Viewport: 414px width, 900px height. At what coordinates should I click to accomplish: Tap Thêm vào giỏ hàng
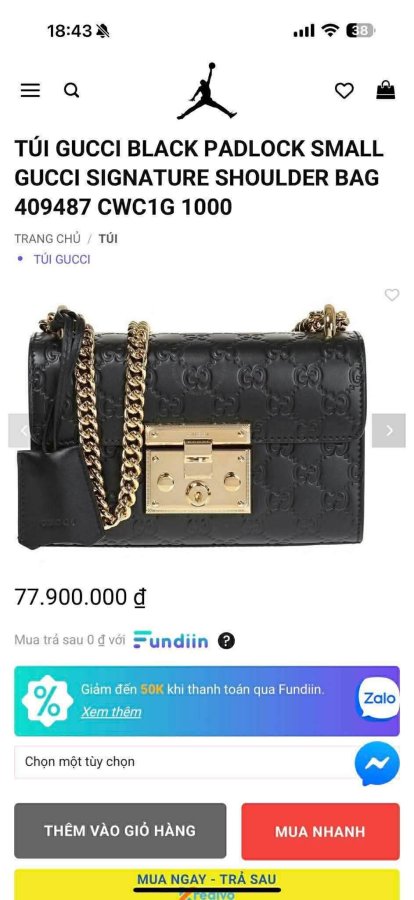[120, 831]
